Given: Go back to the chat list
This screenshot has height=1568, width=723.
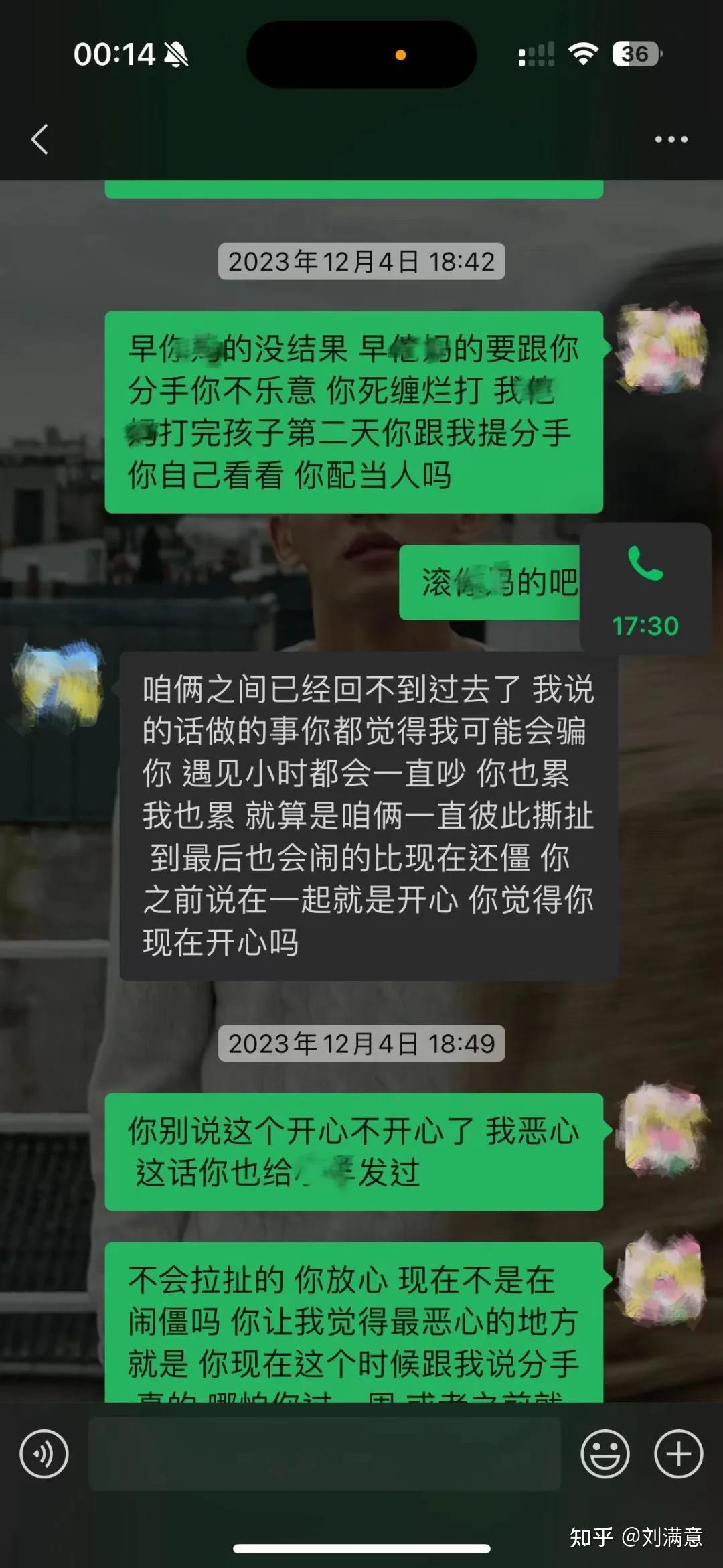Looking at the screenshot, I should [40, 139].
